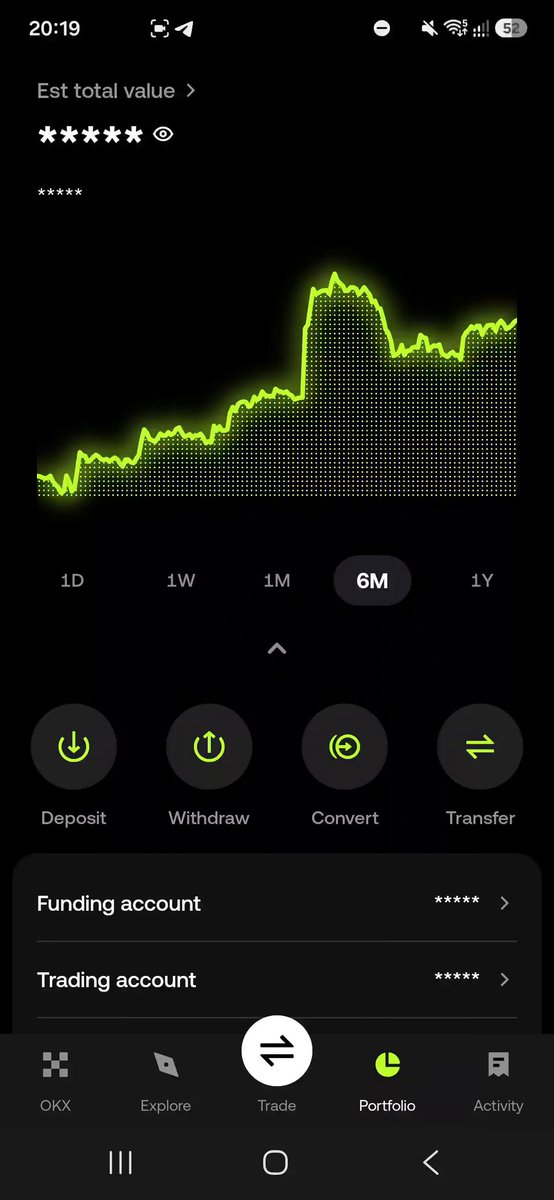Open the Convert option

(345, 747)
